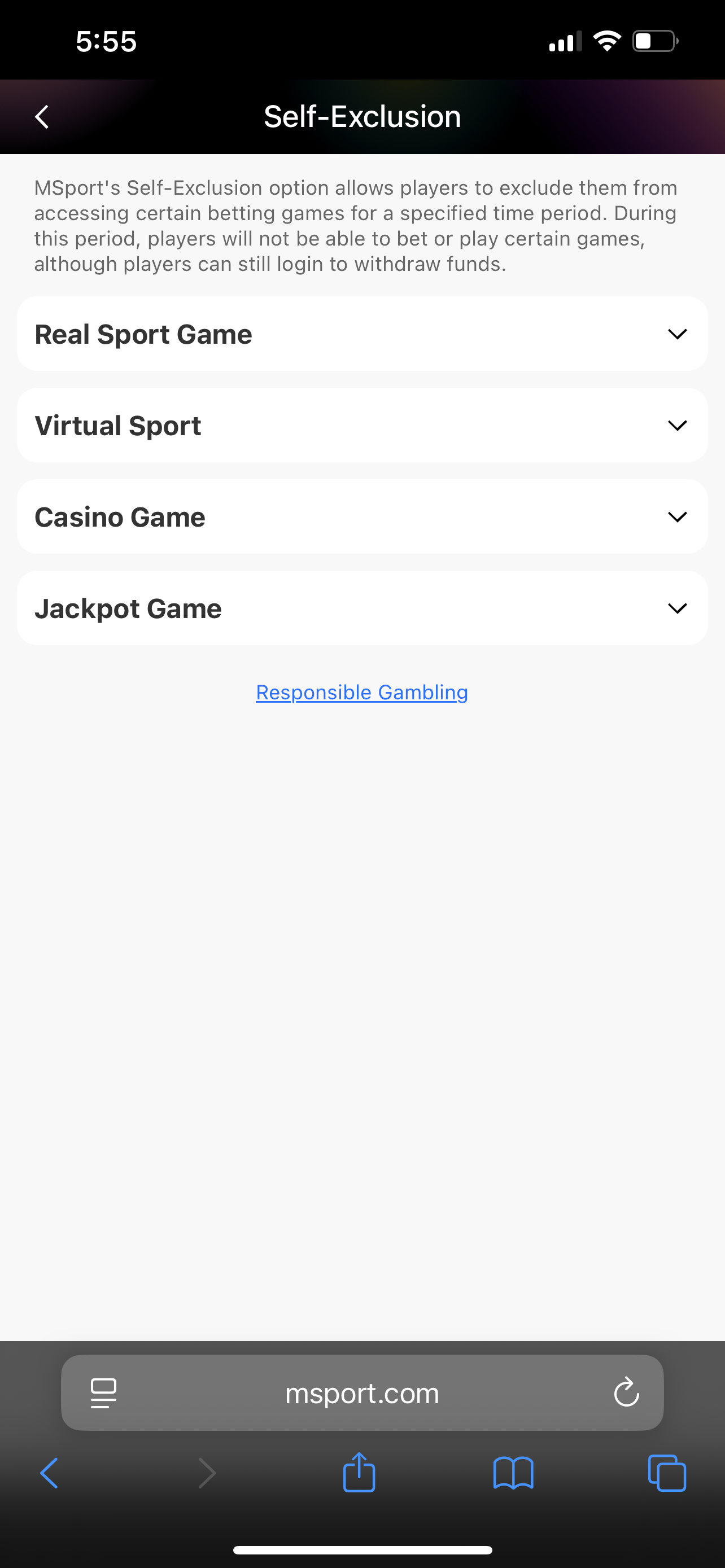Go back from the Self-Exclusion page
The width and height of the screenshot is (725, 1568).
[41, 117]
